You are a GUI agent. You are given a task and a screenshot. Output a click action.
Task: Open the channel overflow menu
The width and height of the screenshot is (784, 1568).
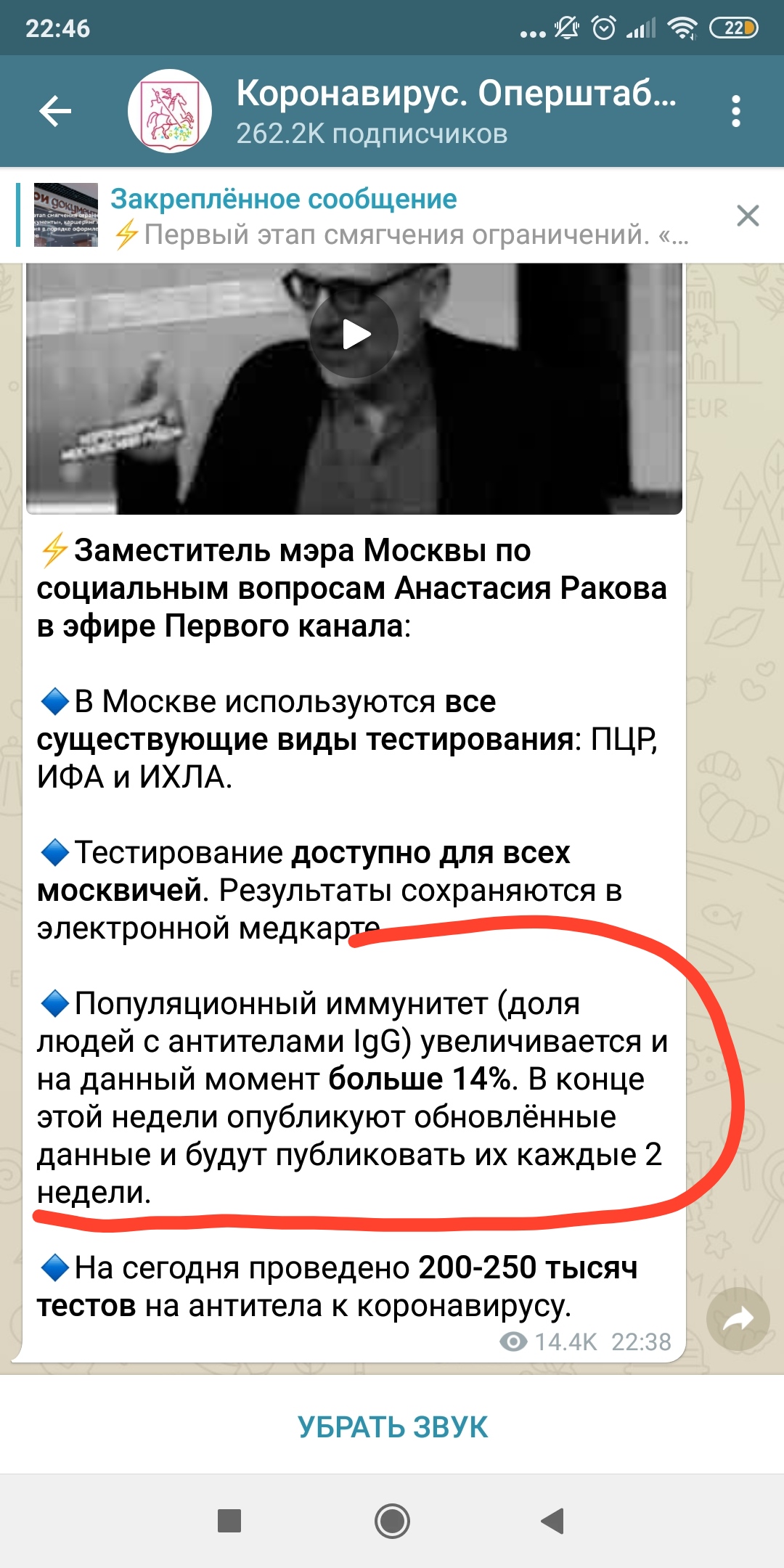736,111
